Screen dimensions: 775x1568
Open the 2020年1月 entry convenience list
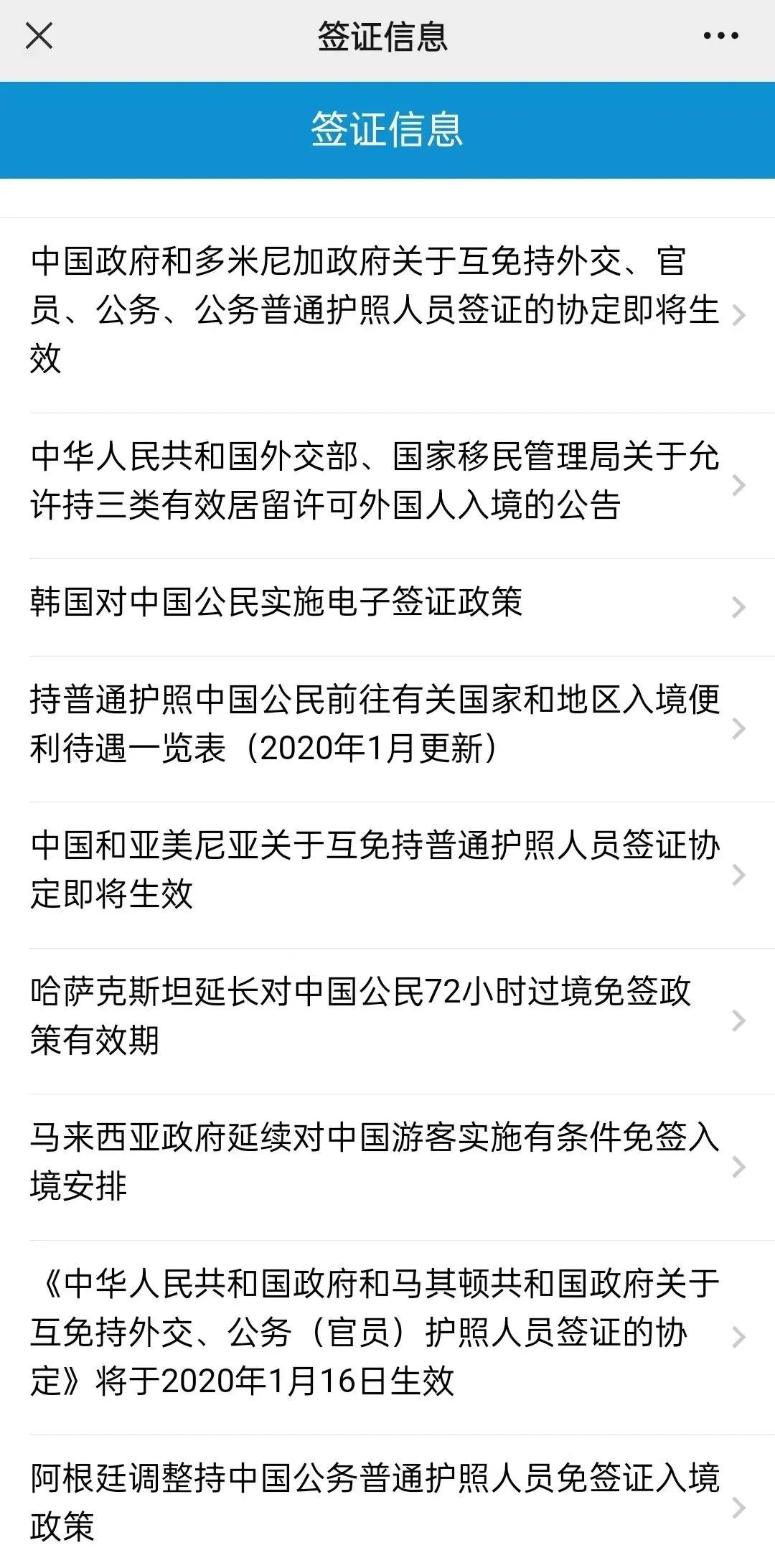[x=387, y=729]
